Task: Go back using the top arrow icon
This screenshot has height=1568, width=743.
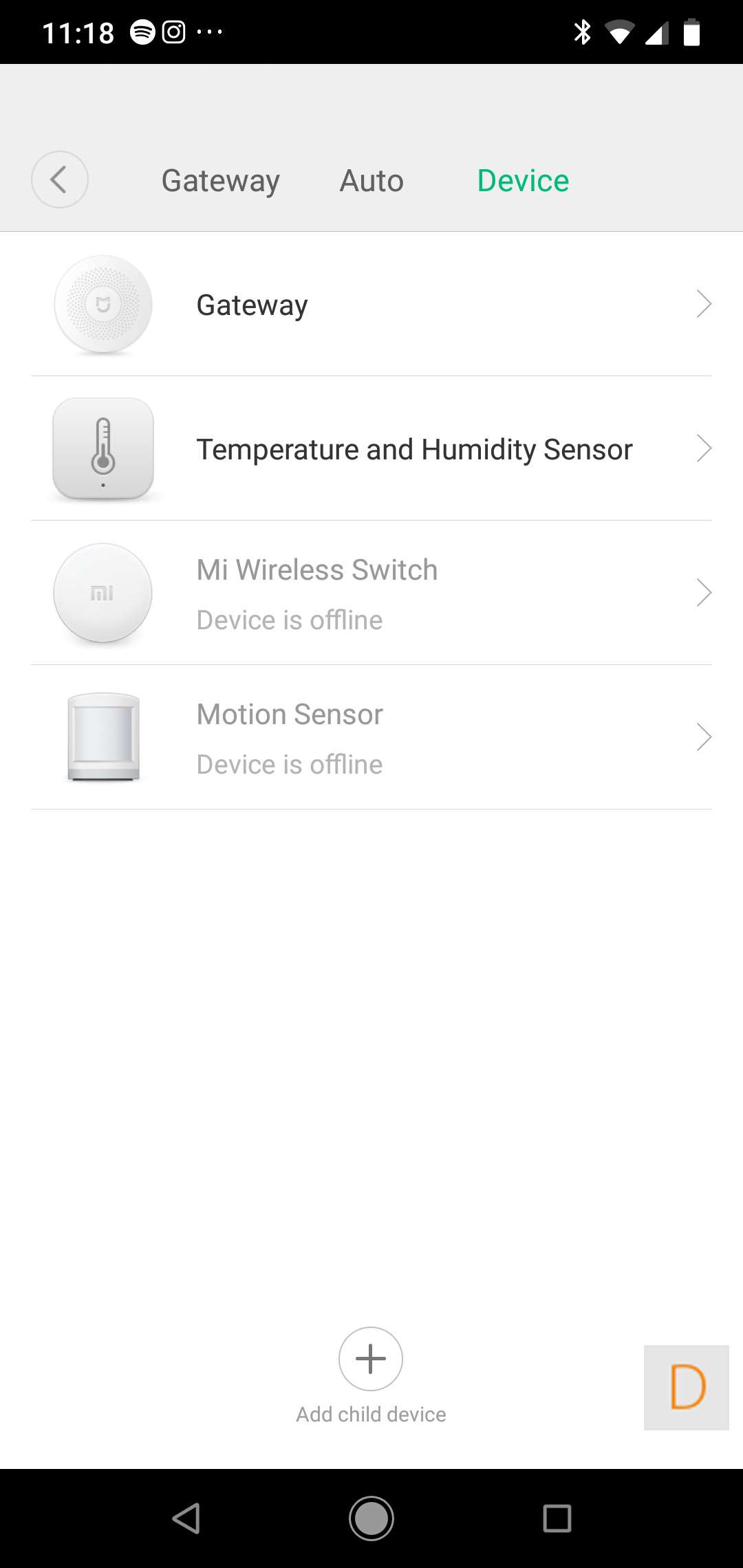Action: [x=60, y=180]
